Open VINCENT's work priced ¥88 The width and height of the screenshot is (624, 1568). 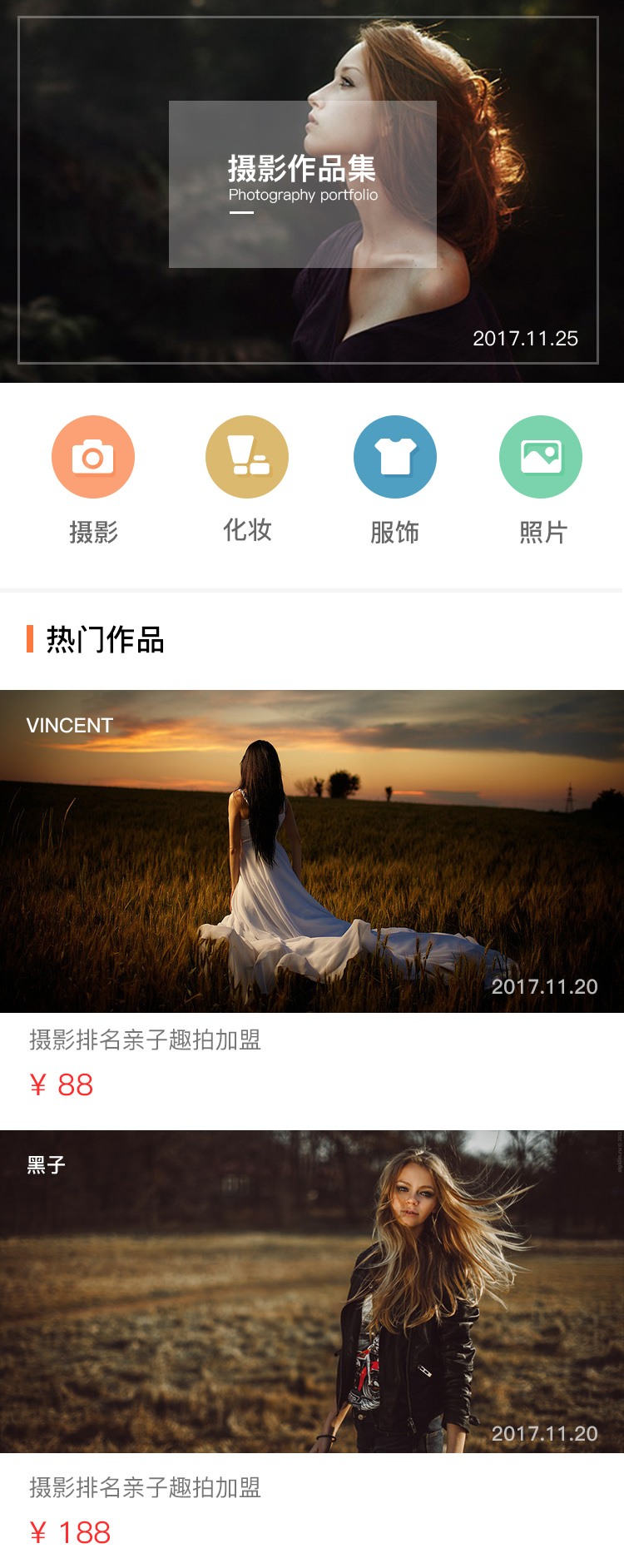(x=312, y=851)
